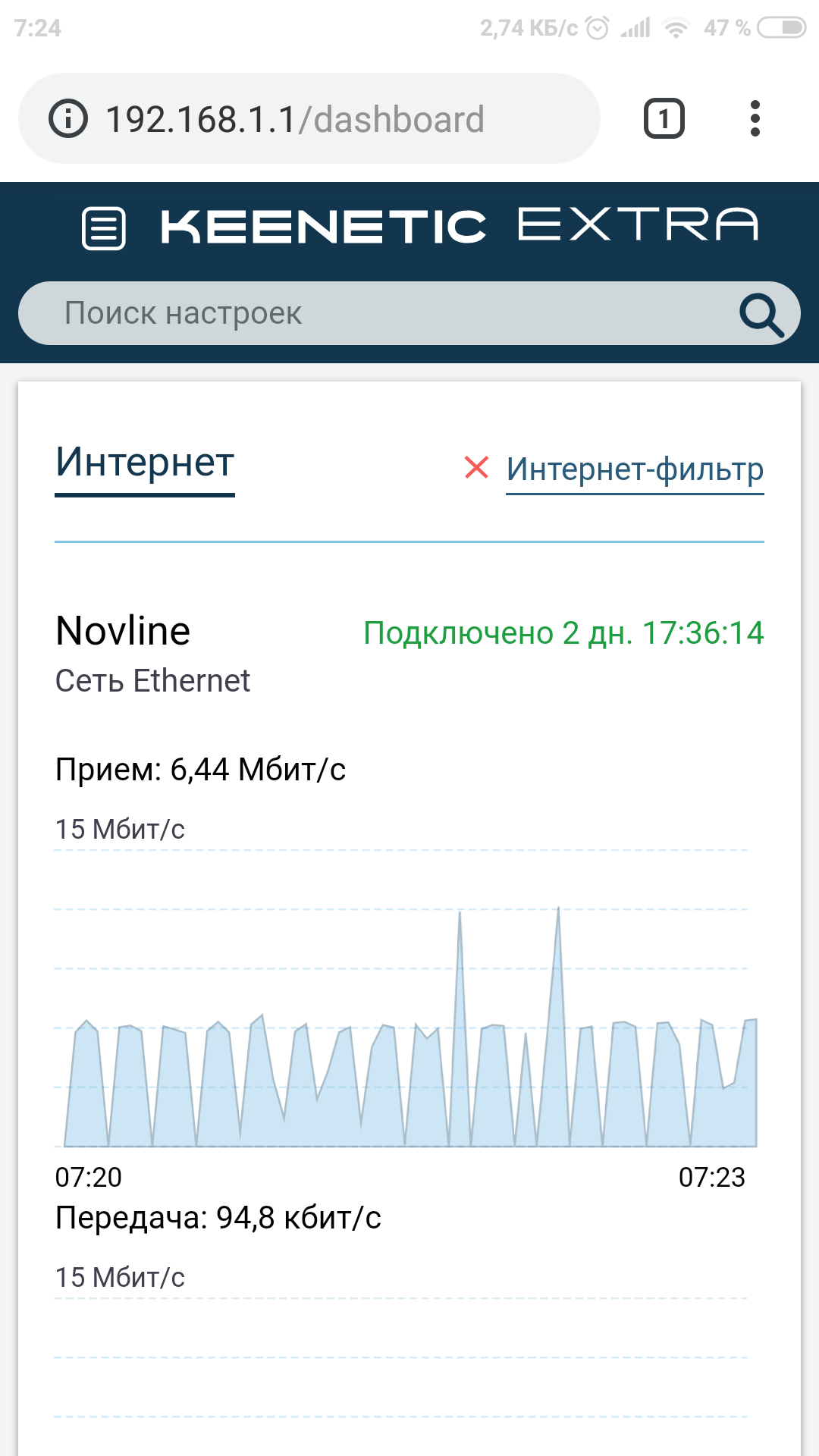Open the browser overflow menu
Screen dimensions: 819x1456
pos(754,119)
